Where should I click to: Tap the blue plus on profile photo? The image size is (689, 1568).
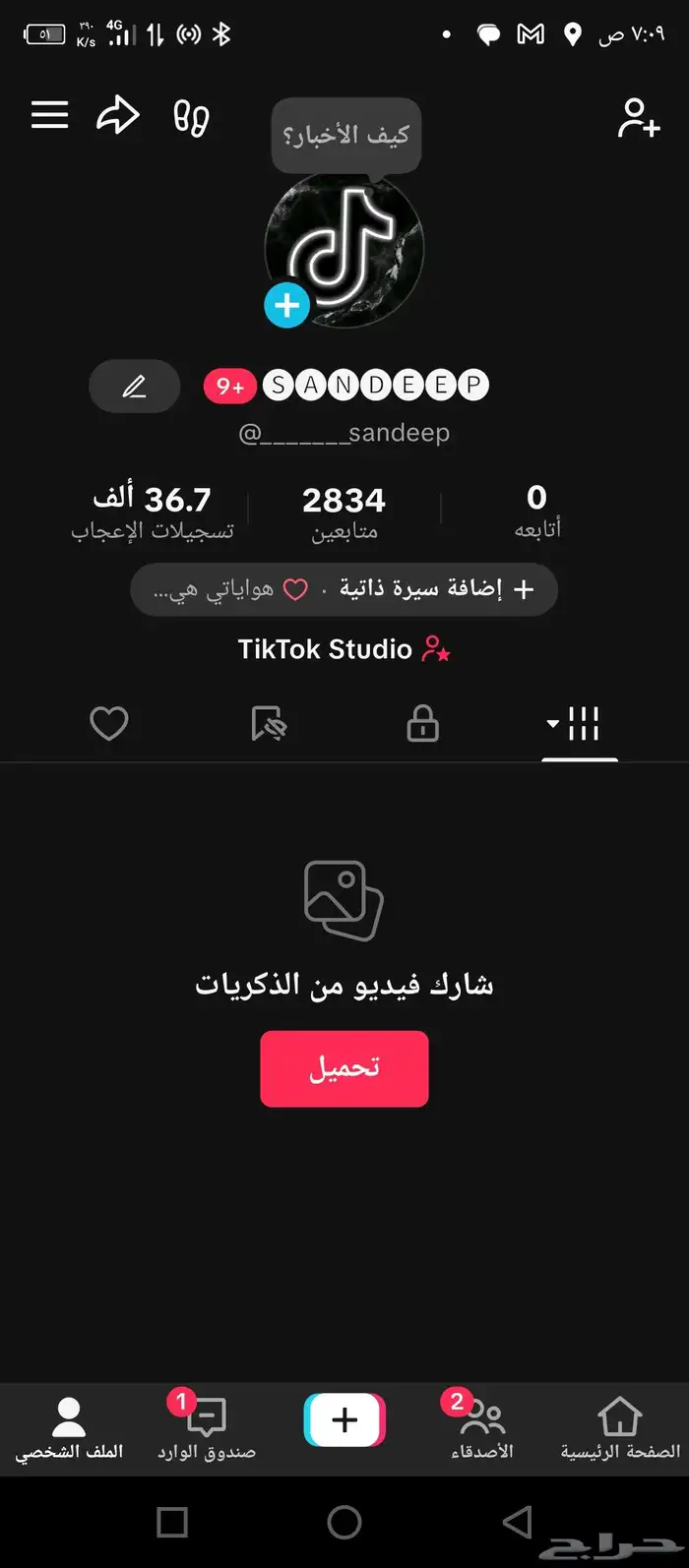pos(287,306)
